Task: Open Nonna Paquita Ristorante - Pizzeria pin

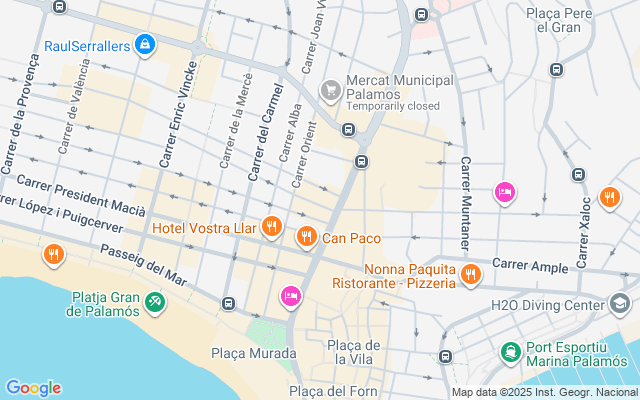Action: [471, 274]
